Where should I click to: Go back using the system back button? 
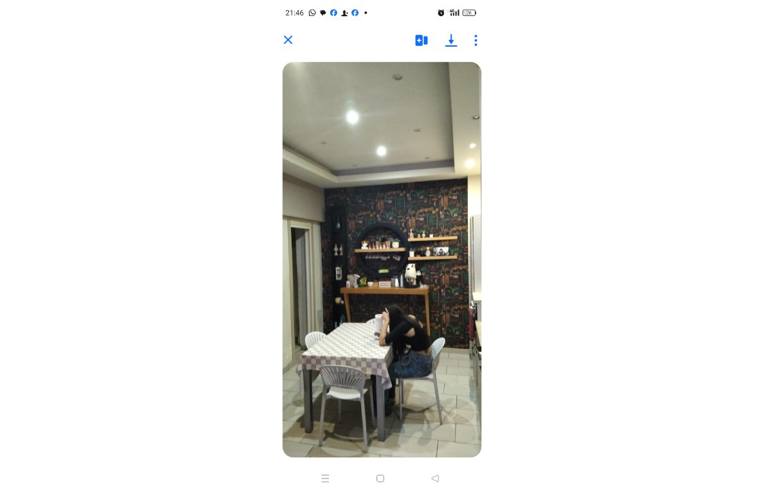(x=435, y=478)
